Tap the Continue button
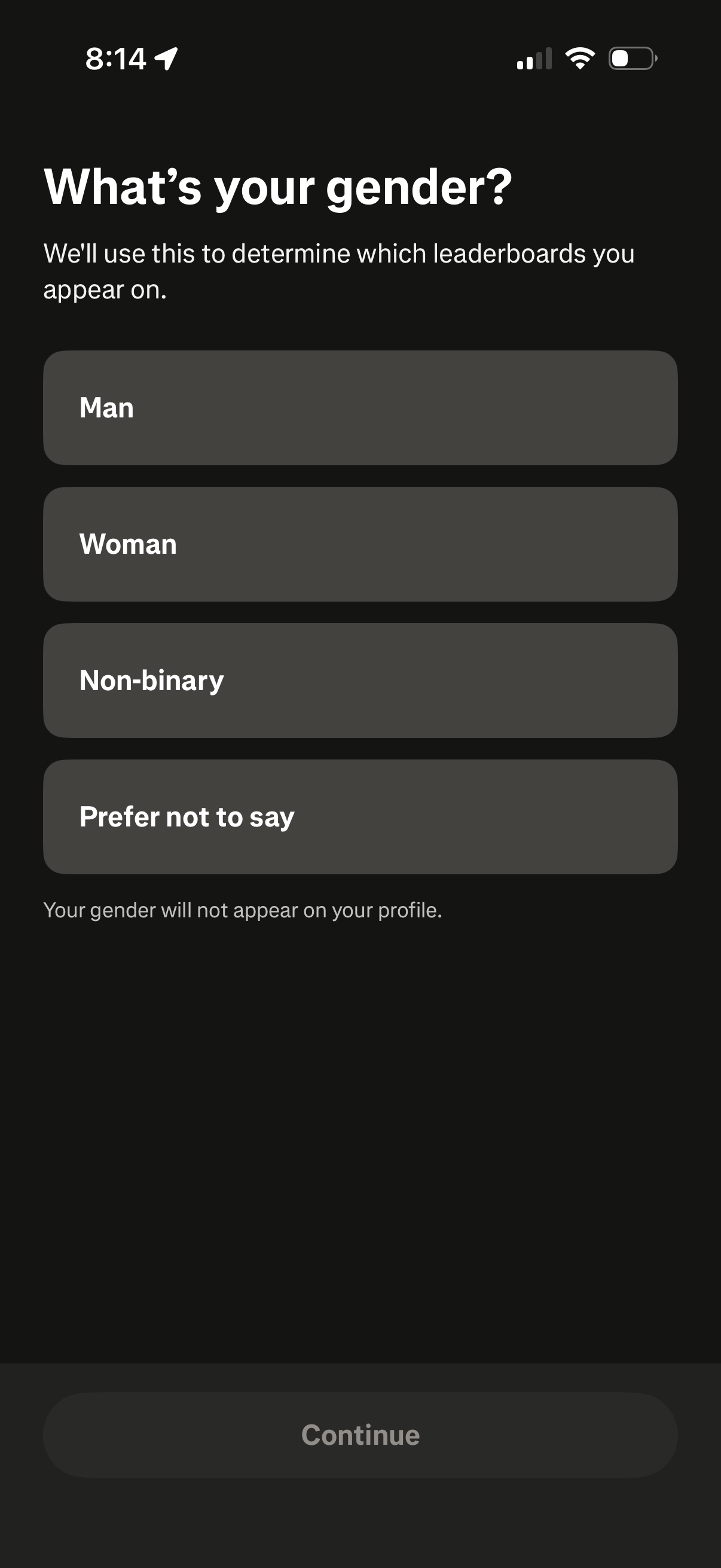 [360, 1435]
